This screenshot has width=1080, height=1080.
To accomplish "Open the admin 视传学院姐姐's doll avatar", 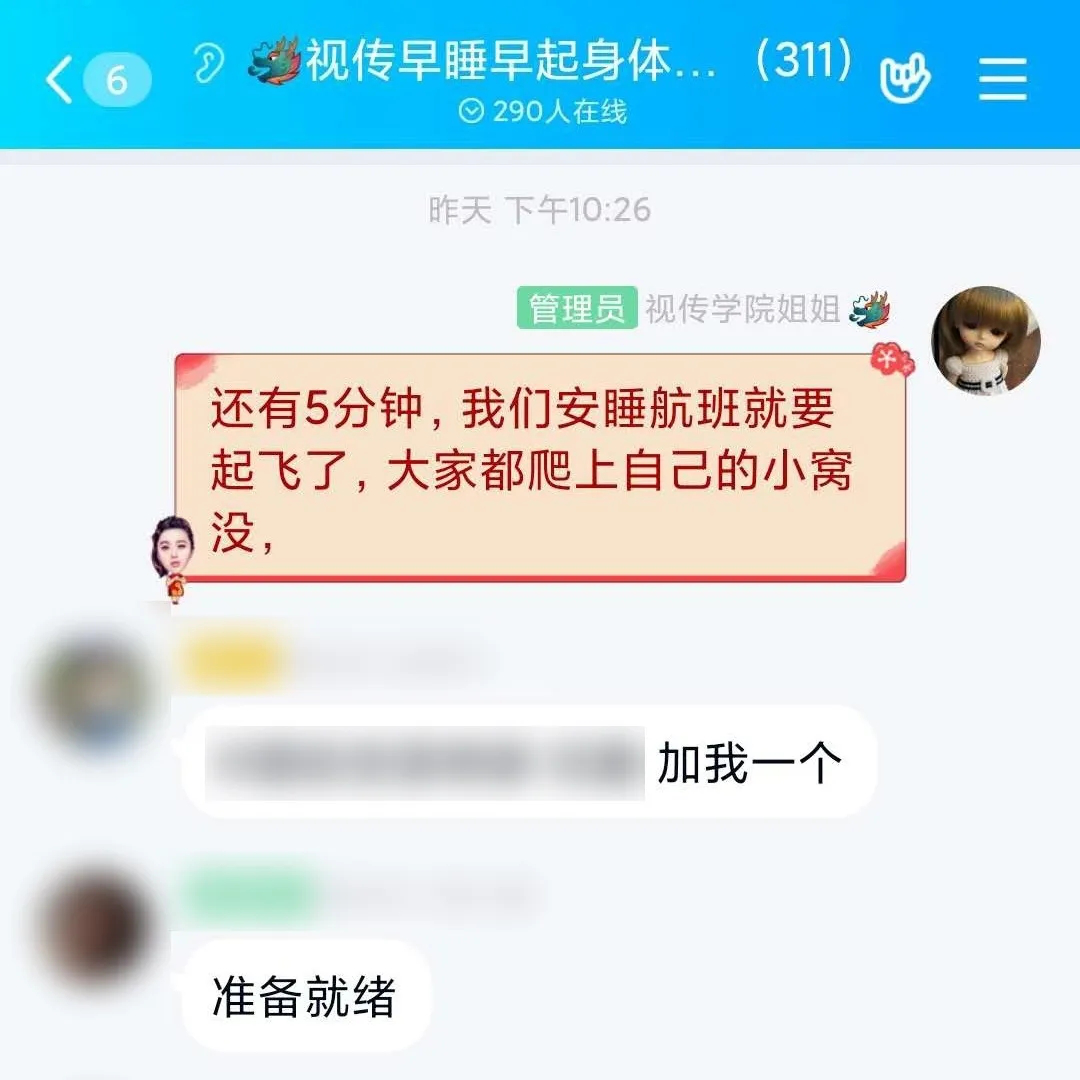I will [x=985, y=339].
